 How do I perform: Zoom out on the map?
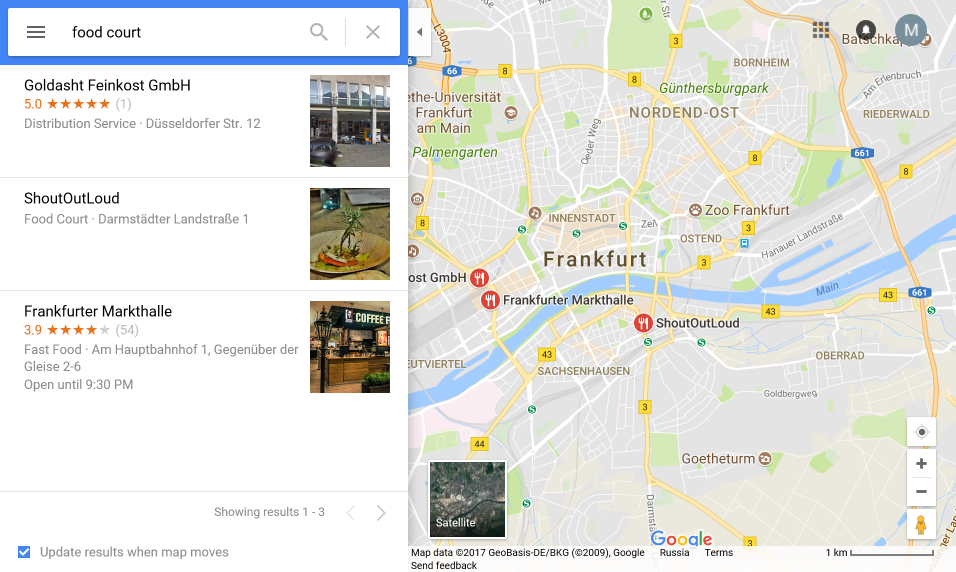pos(921,491)
